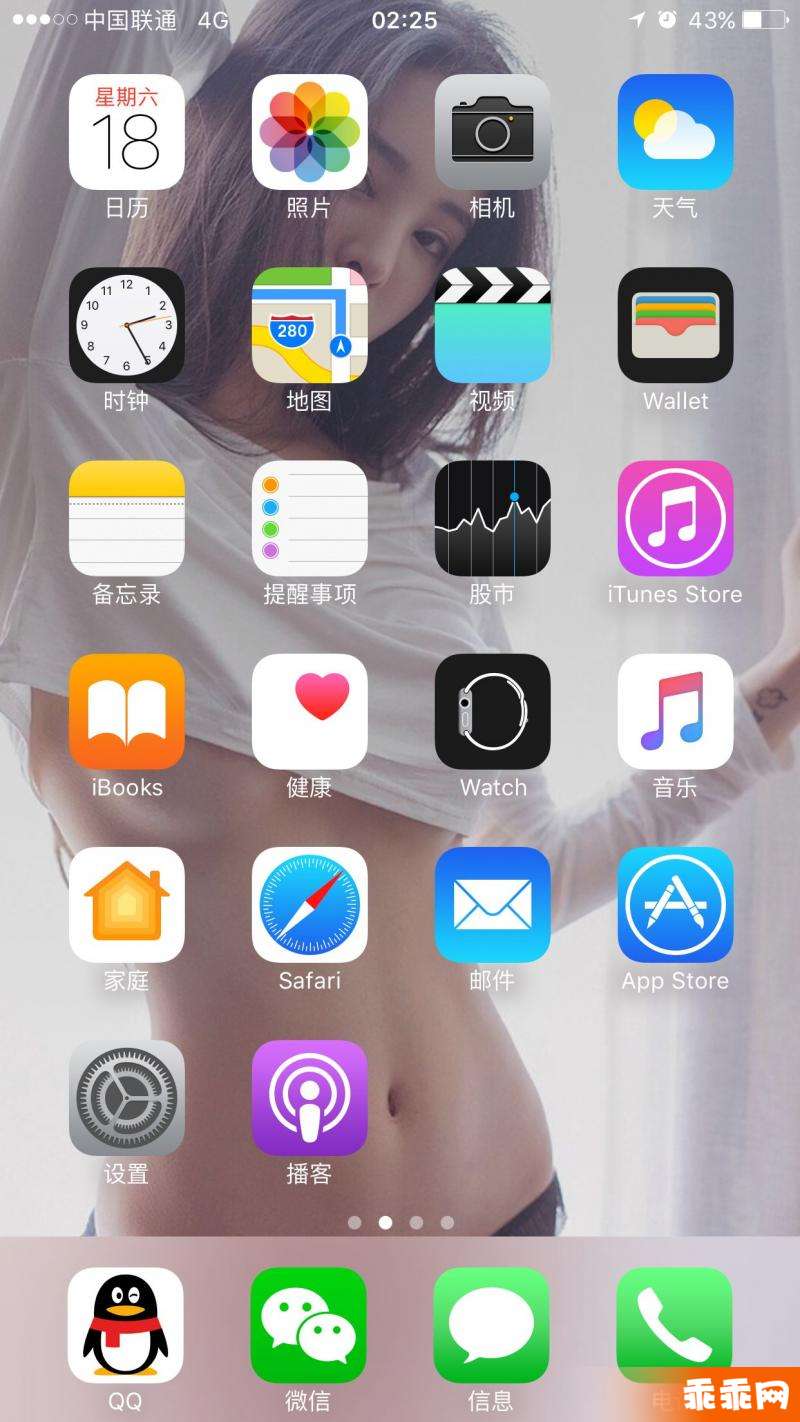Launch the 地图 maps app
Image resolution: width=800 pixels, height=1422 pixels.
click(309, 325)
